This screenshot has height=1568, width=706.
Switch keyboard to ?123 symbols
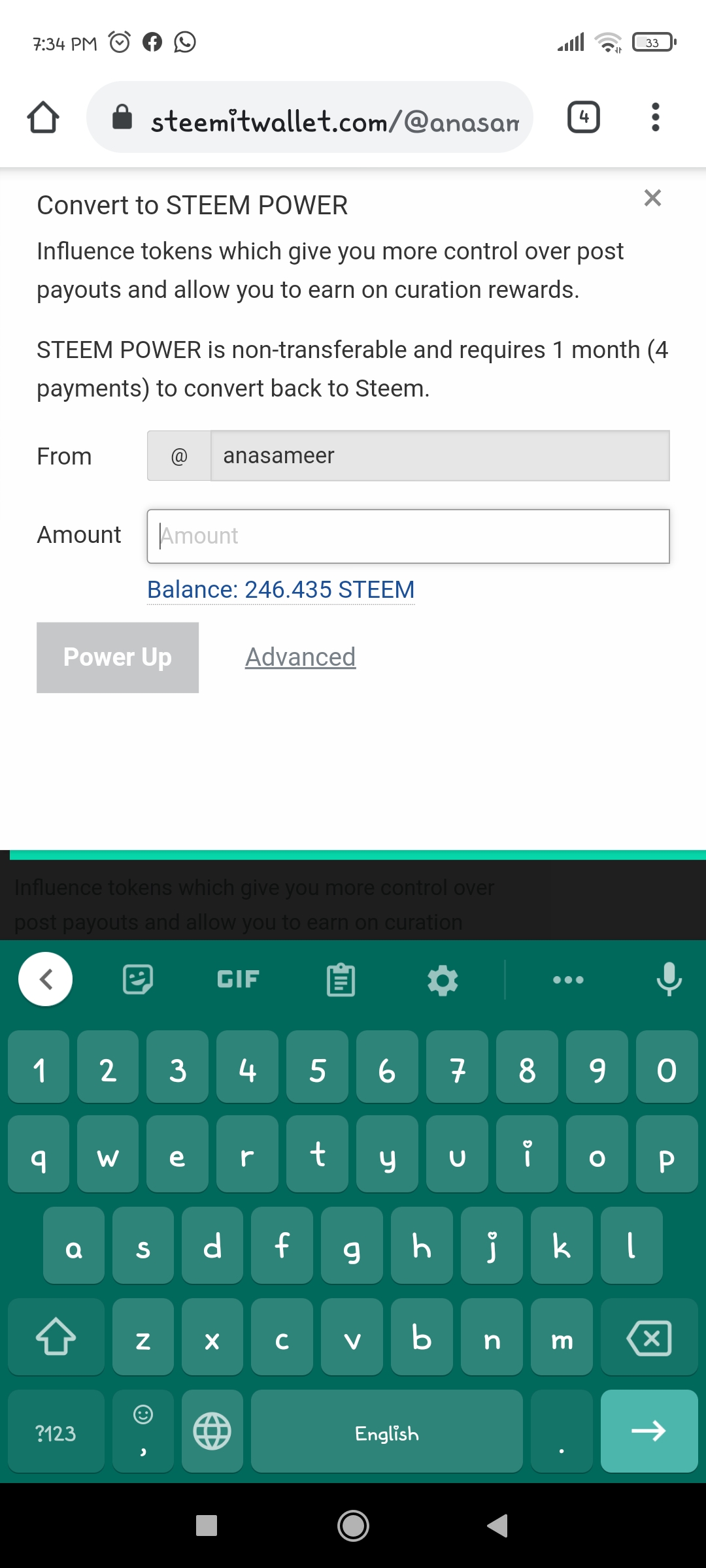(x=56, y=1432)
